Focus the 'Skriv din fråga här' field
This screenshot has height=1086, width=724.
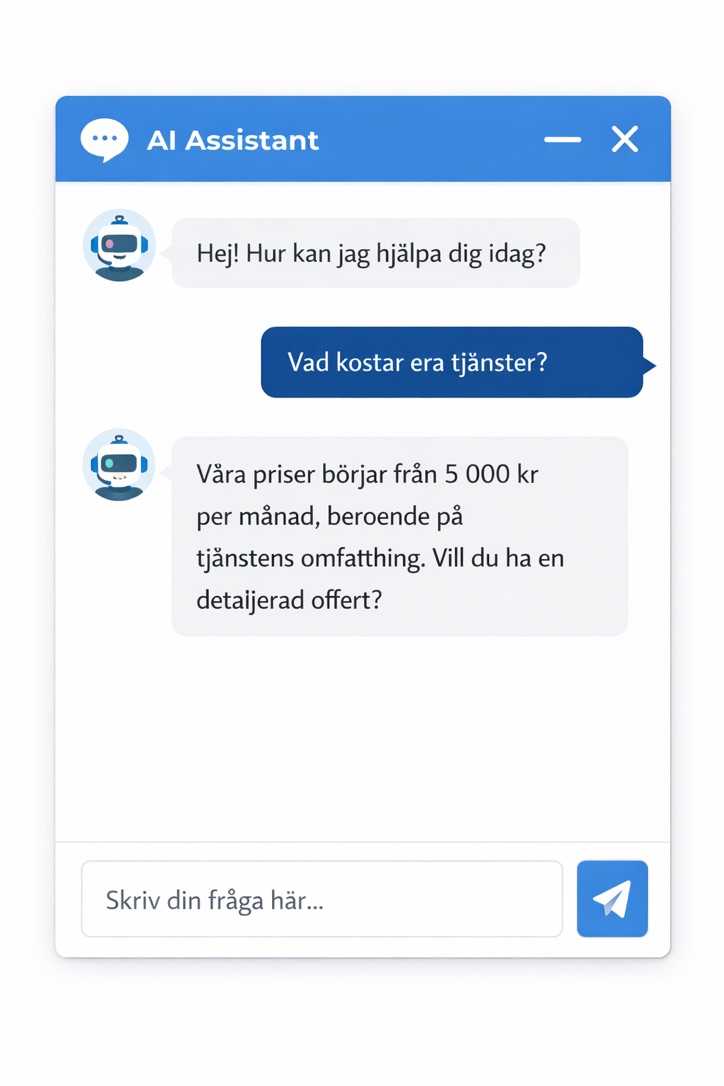321,899
